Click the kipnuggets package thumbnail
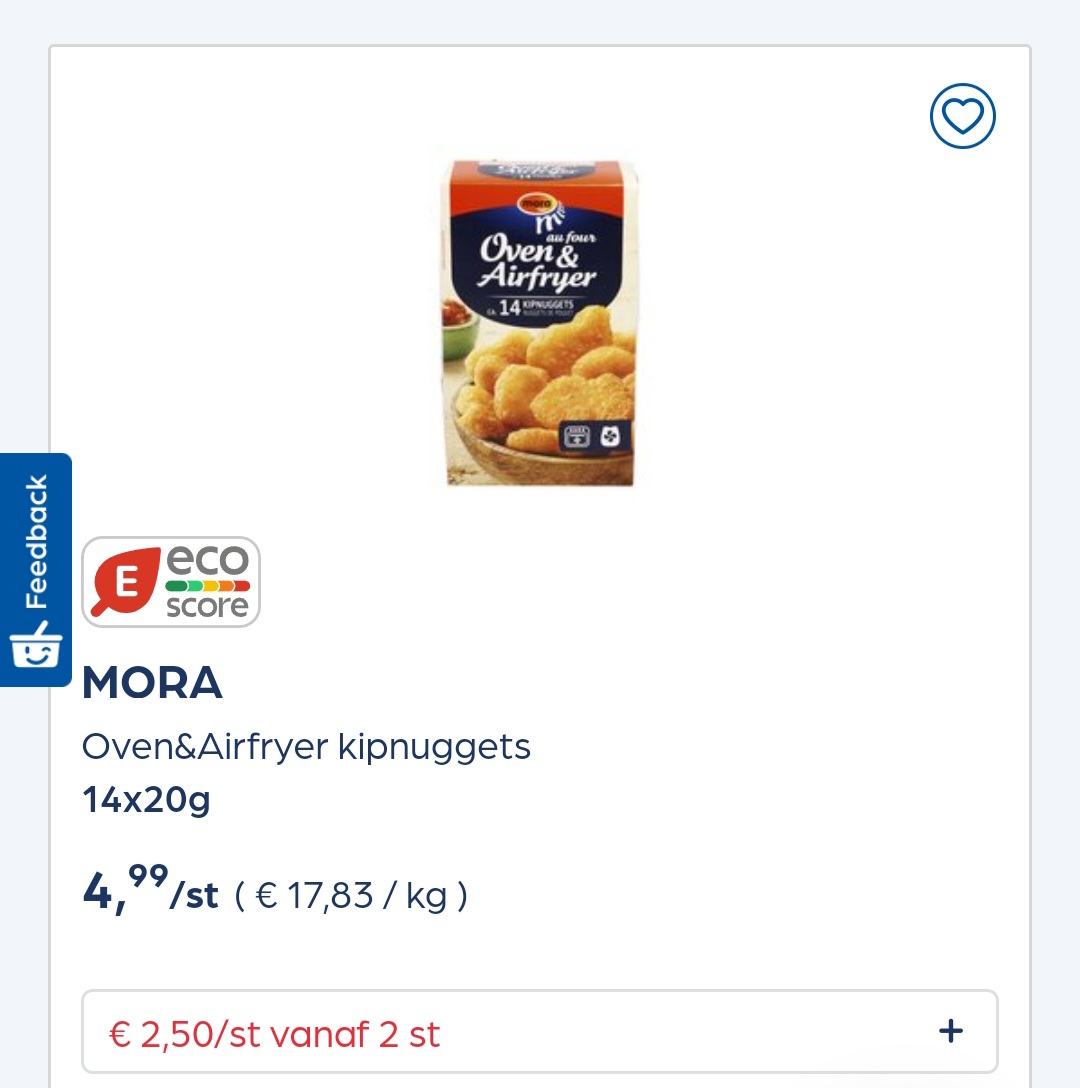 click(x=537, y=320)
